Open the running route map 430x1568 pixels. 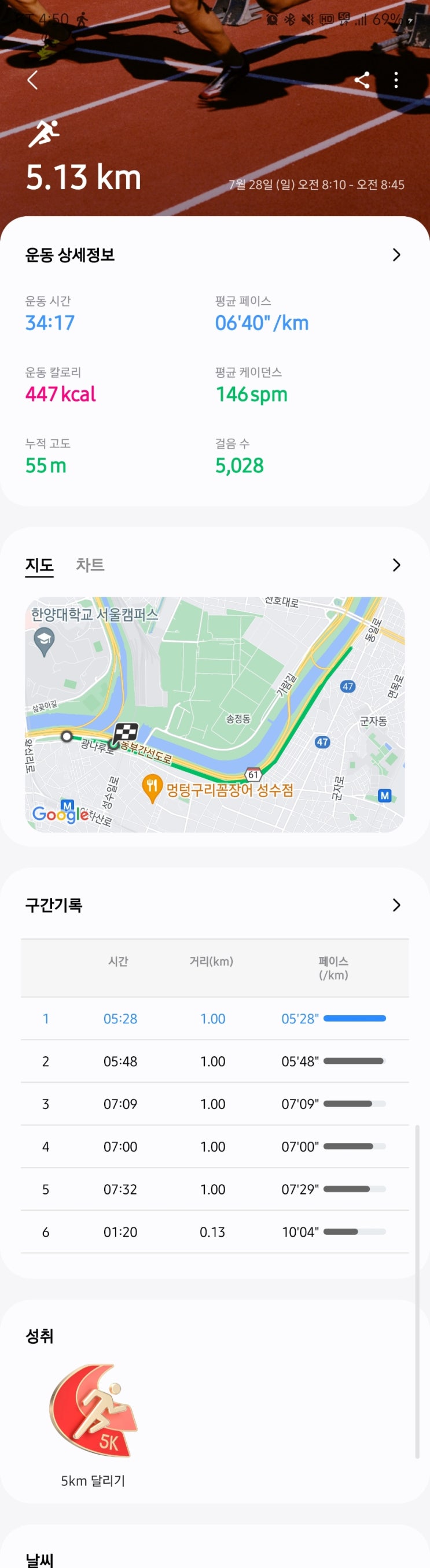215,715
